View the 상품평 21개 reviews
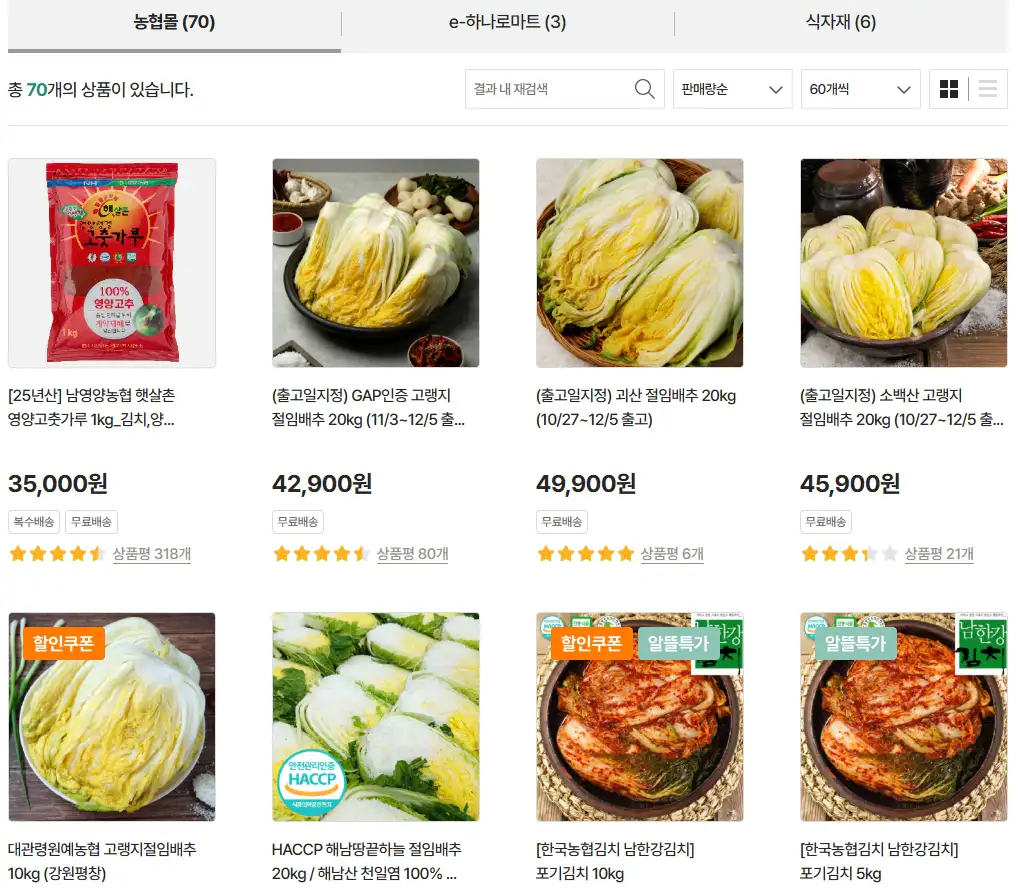 point(939,554)
